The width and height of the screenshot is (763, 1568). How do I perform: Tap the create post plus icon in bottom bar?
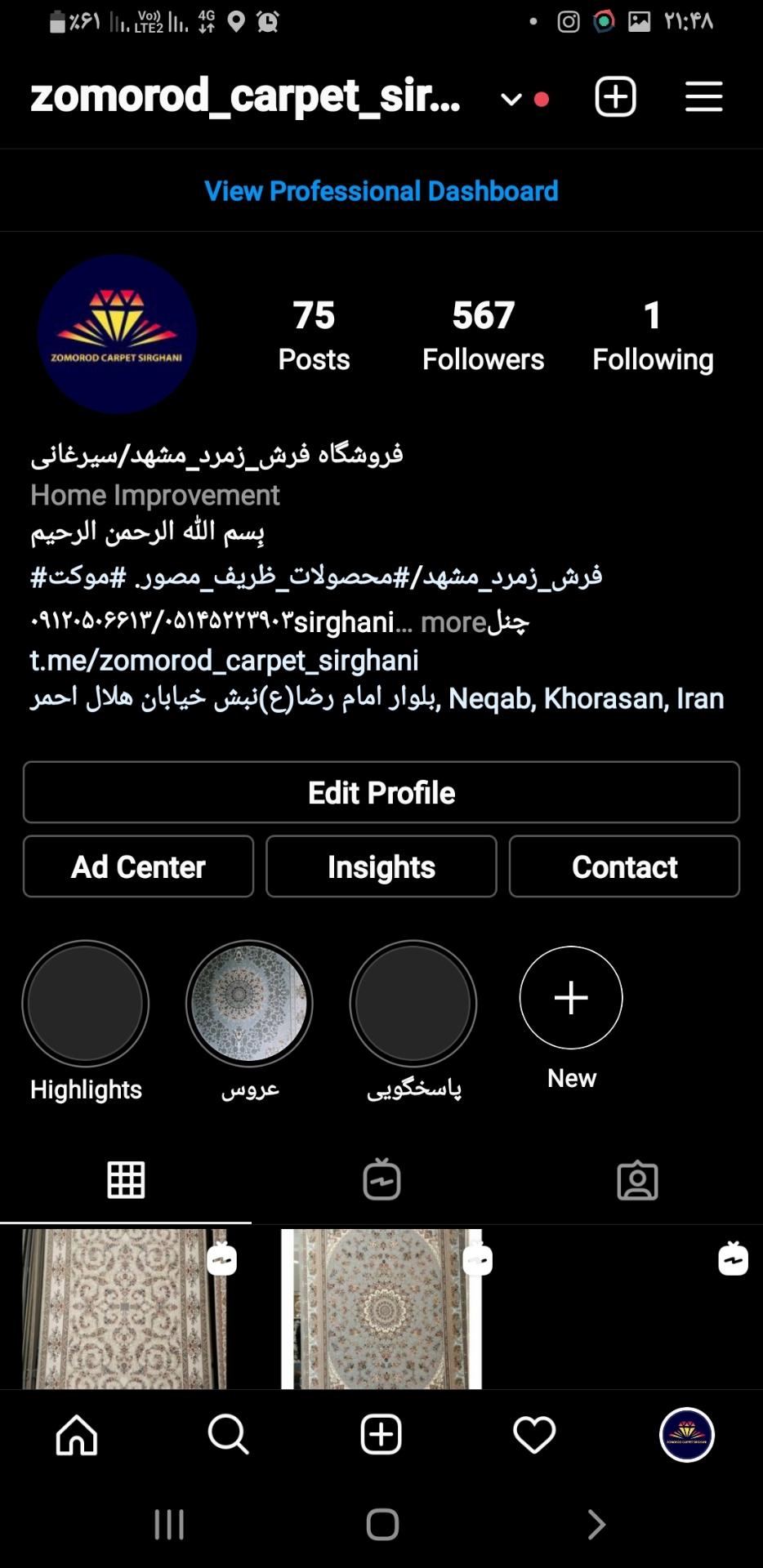click(x=381, y=1436)
